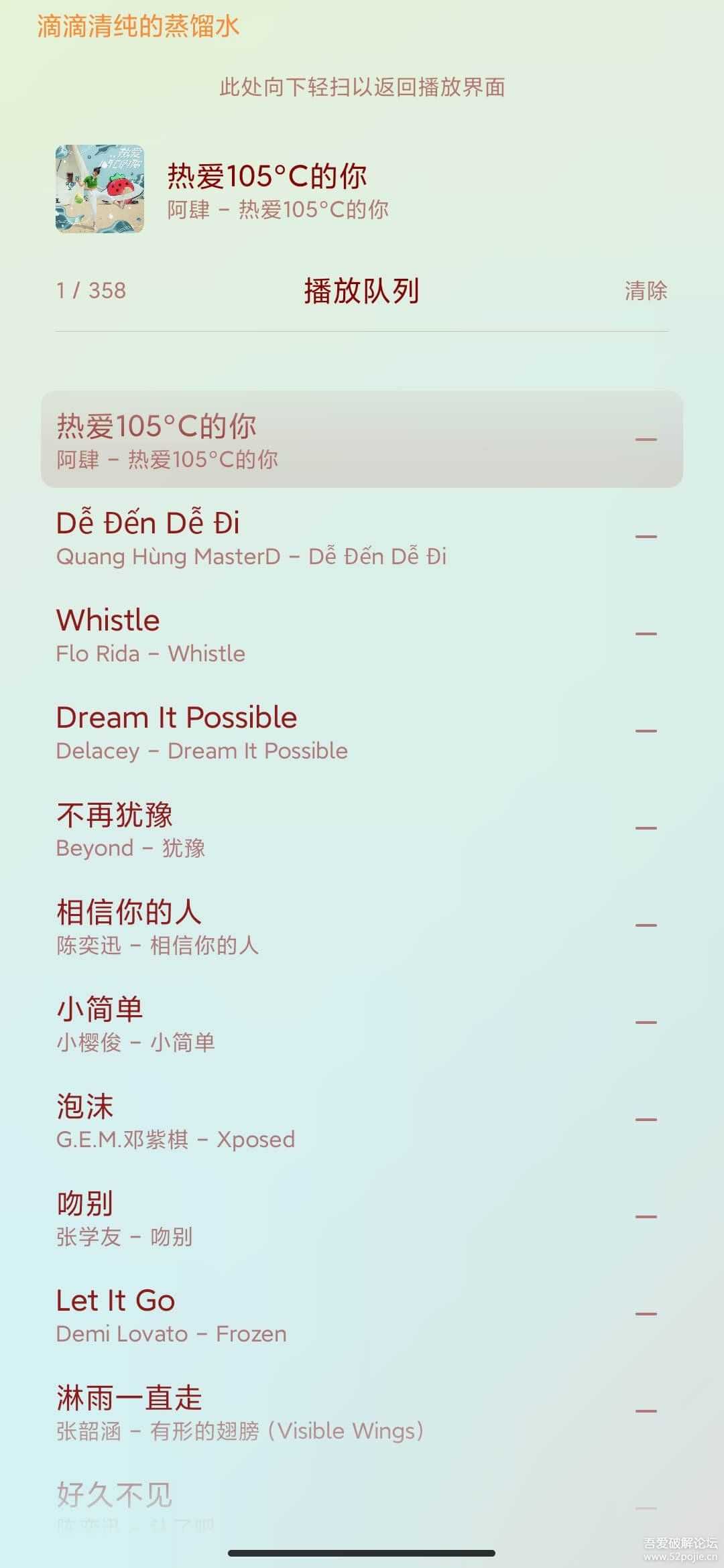Remove 不再犹豫 from the play queue
Screen dimensions: 724x1568
tap(646, 828)
